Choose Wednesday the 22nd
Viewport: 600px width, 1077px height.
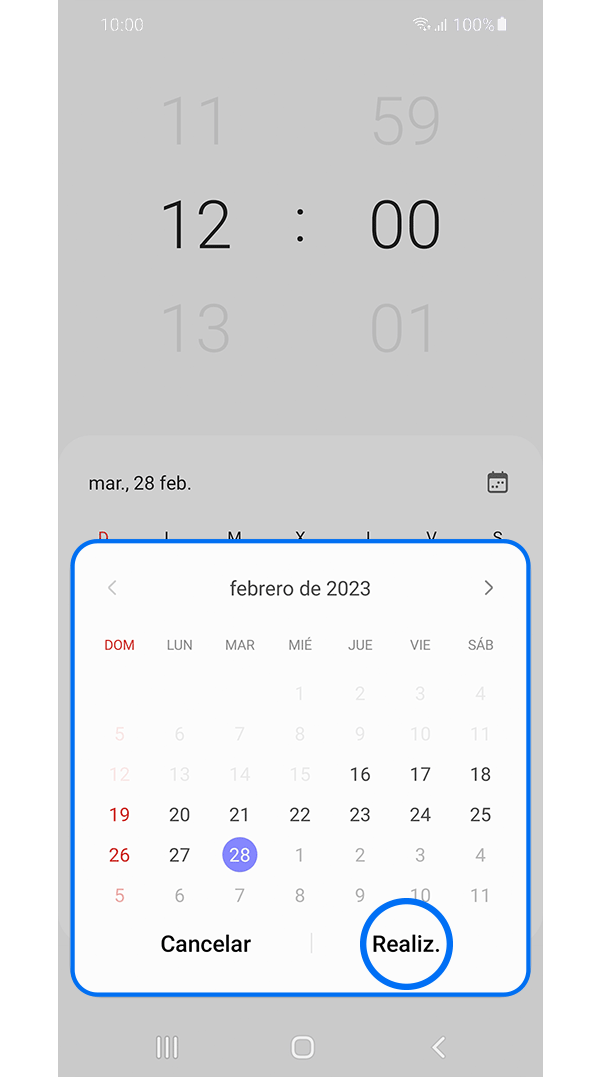300,814
